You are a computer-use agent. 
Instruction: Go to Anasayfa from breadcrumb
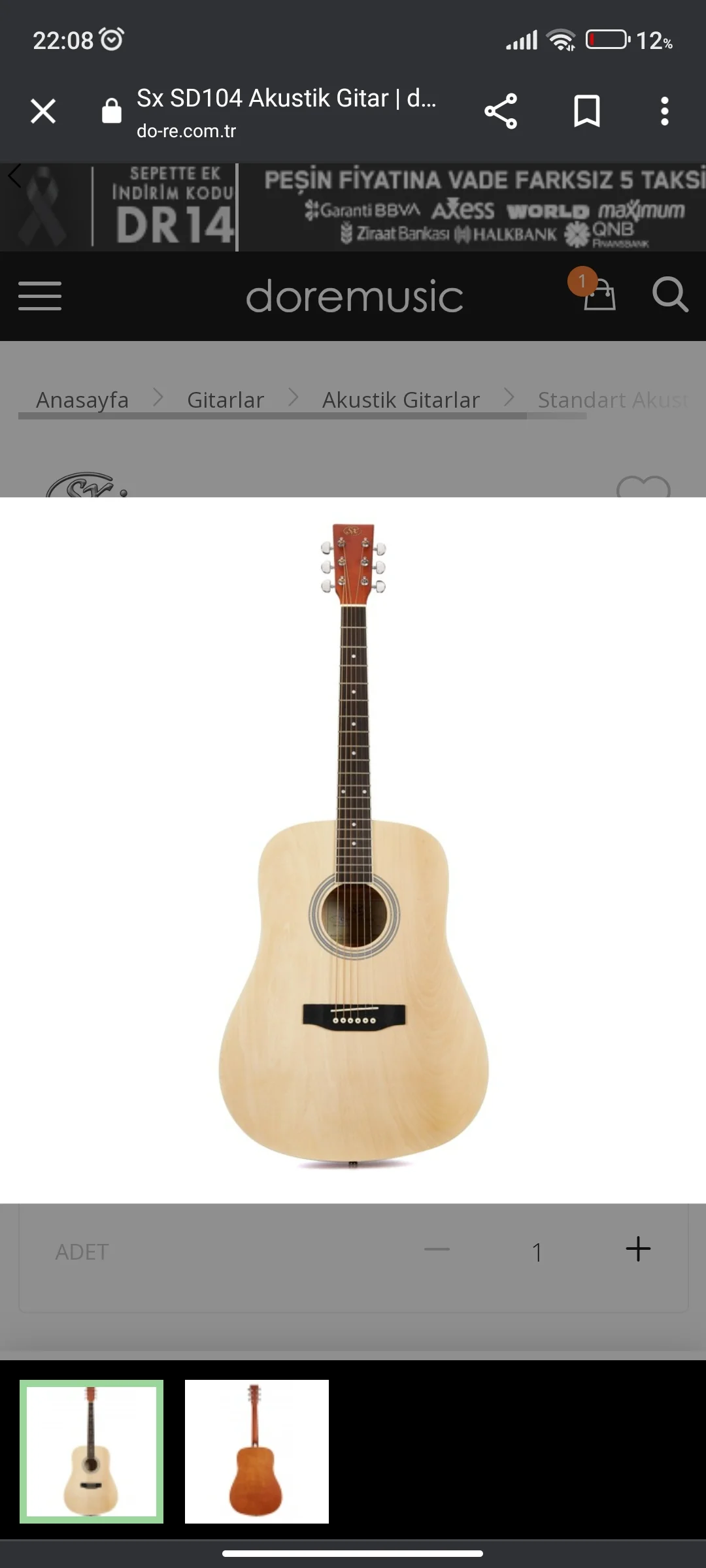point(82,399)
